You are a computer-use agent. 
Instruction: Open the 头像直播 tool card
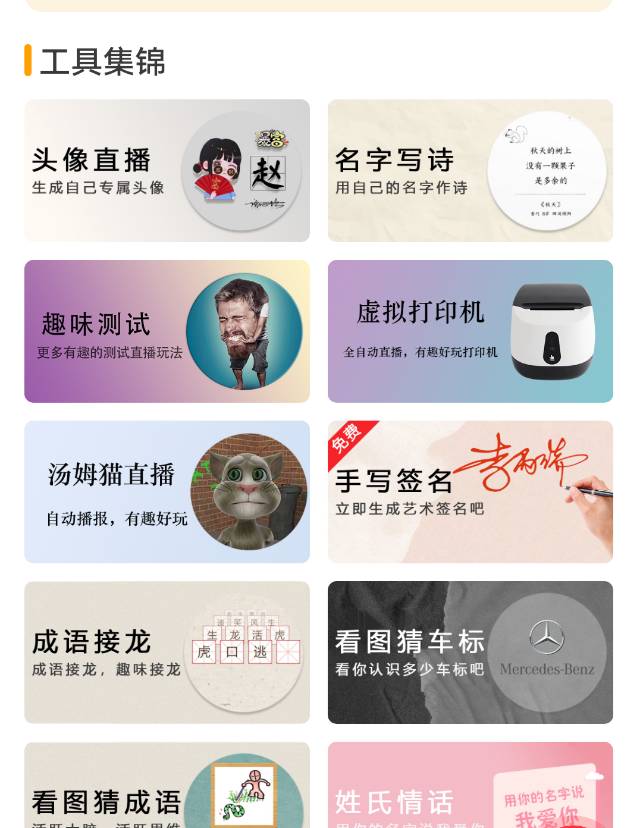(167, 171)
